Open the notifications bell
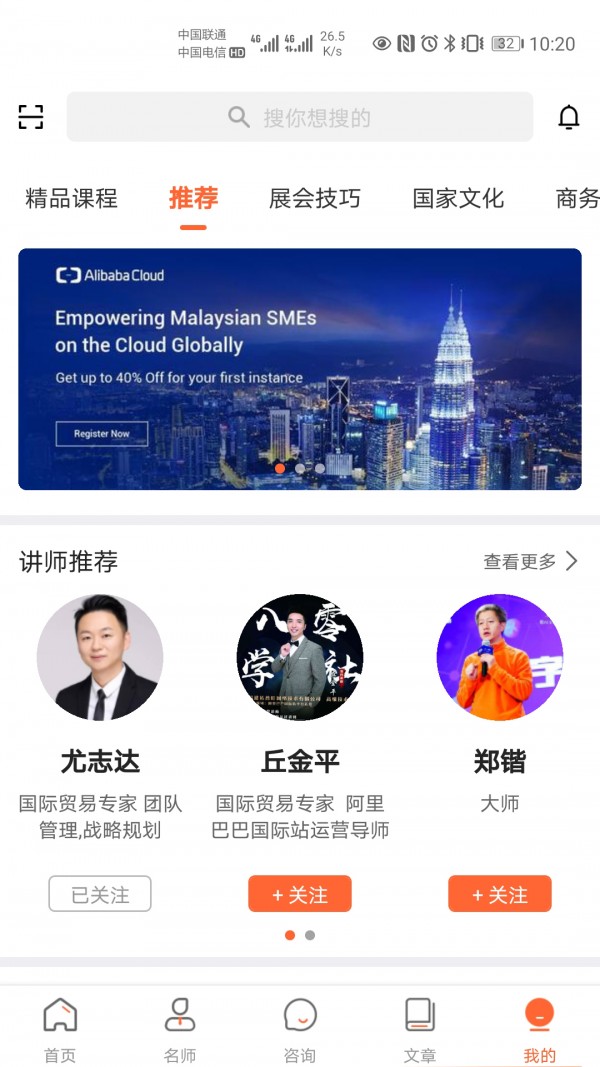 pos(568,117)
